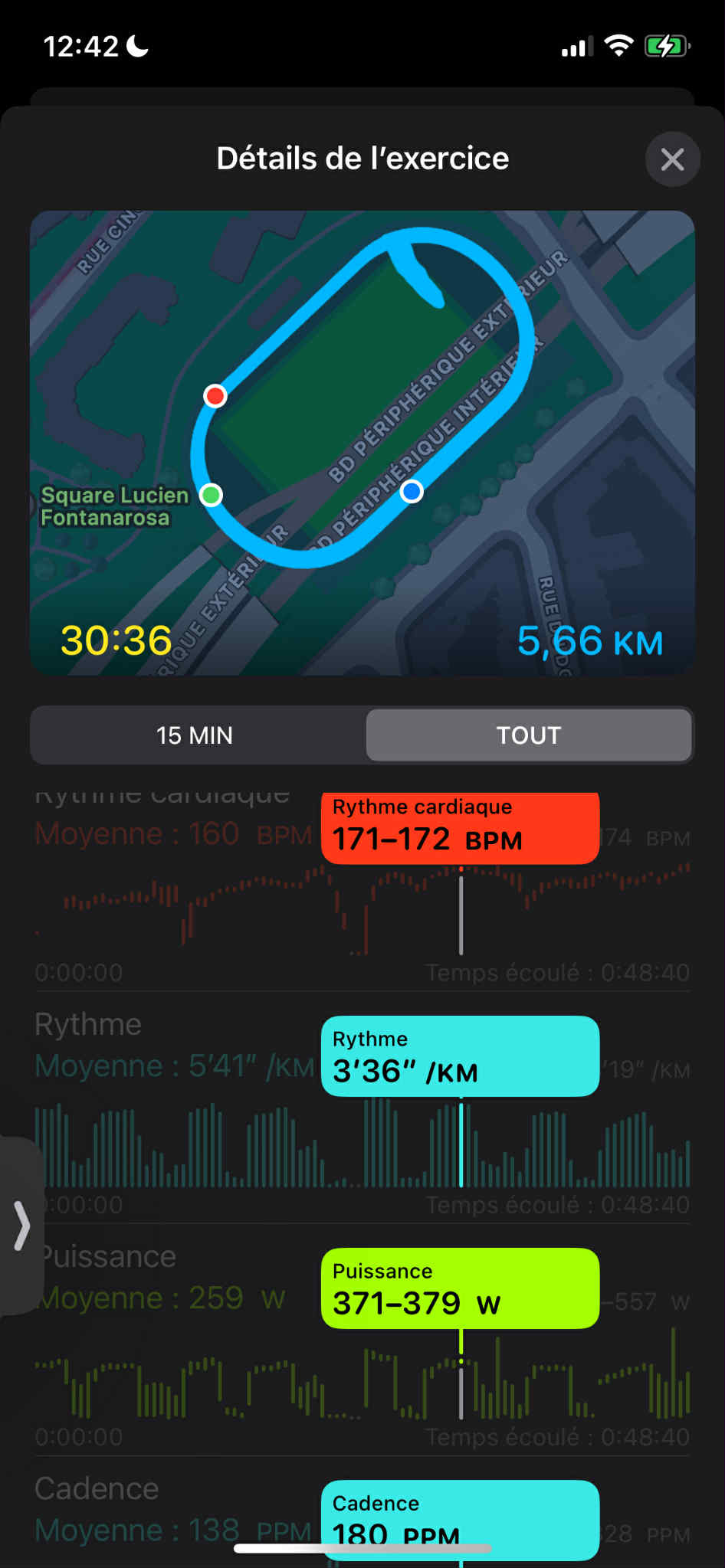Dismiss the workout details sheet
This screenshot has height=1568, width=725.
(672, 159)
